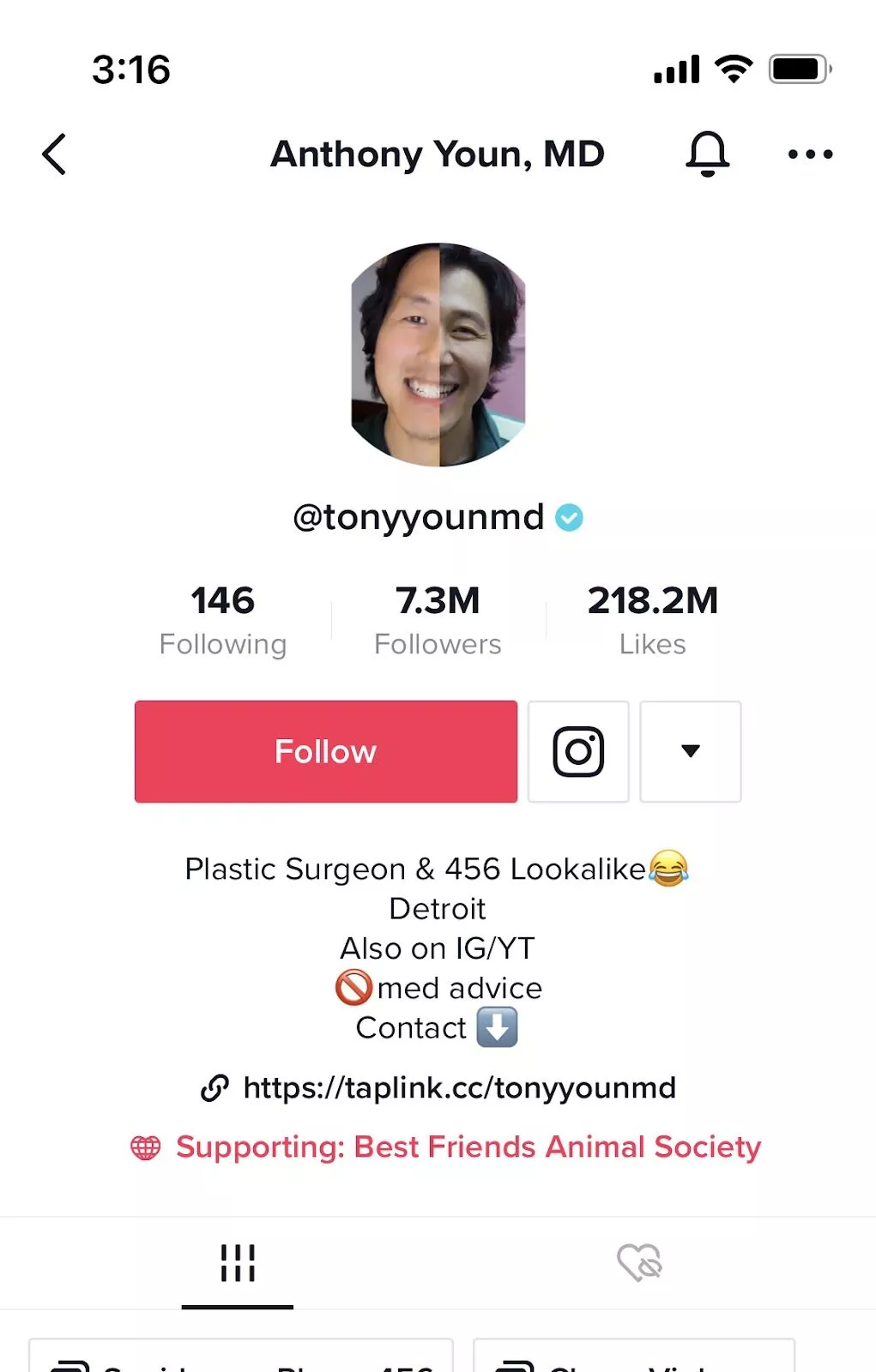Click the 218.2M Likes count
Viewport: 876px width, 1372px height.
[x=652, y=617]
